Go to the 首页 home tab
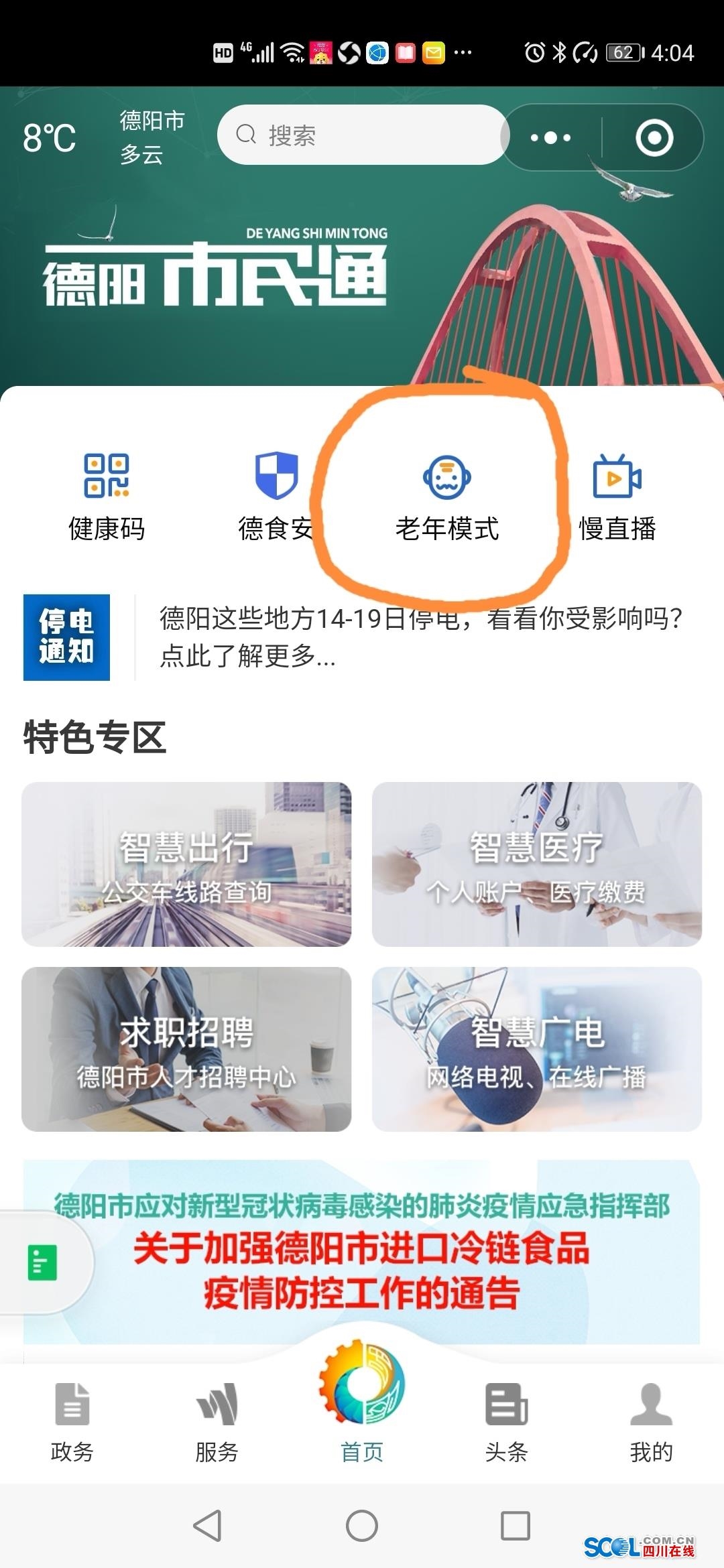Screen dimensions: 724x1568 (x=362, y=1407)
